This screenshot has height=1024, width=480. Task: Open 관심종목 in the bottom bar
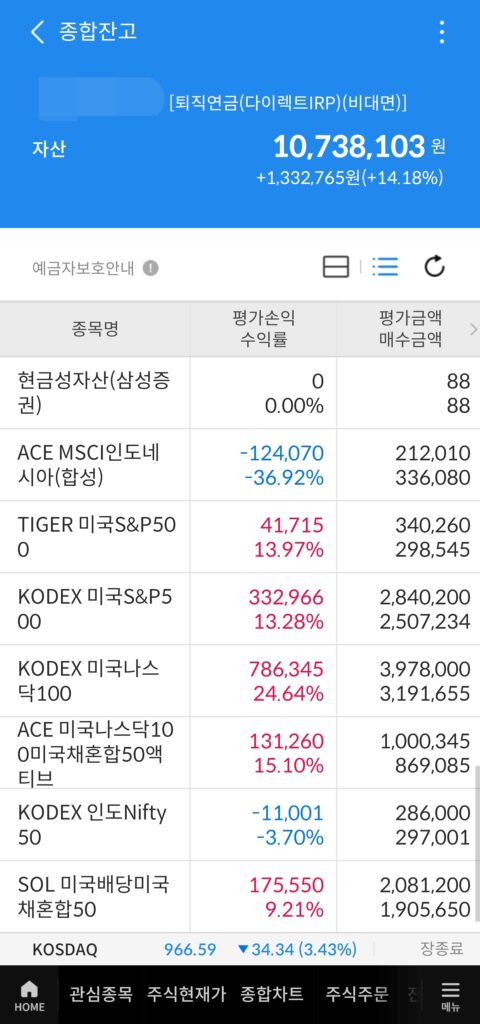[x=101, y=994]
